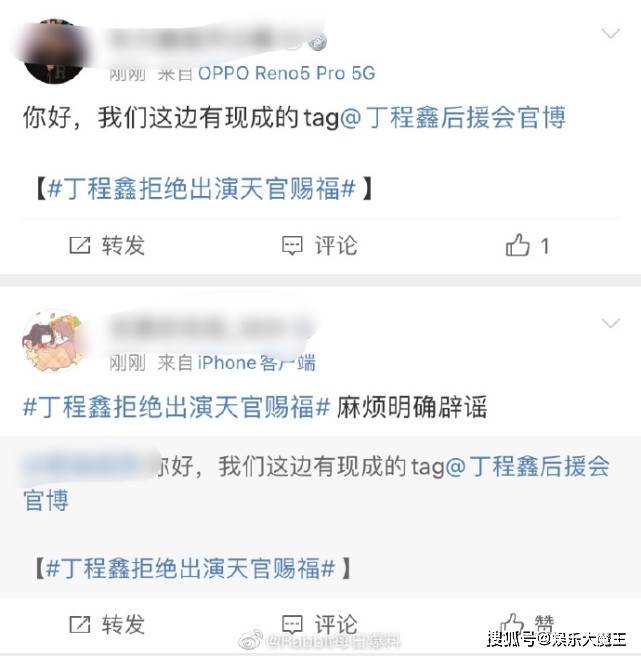Open hashtag before 麻烦明确辟谣
Image resolution: width=641 pixels, height=656 pixels.
coord(176,408)
